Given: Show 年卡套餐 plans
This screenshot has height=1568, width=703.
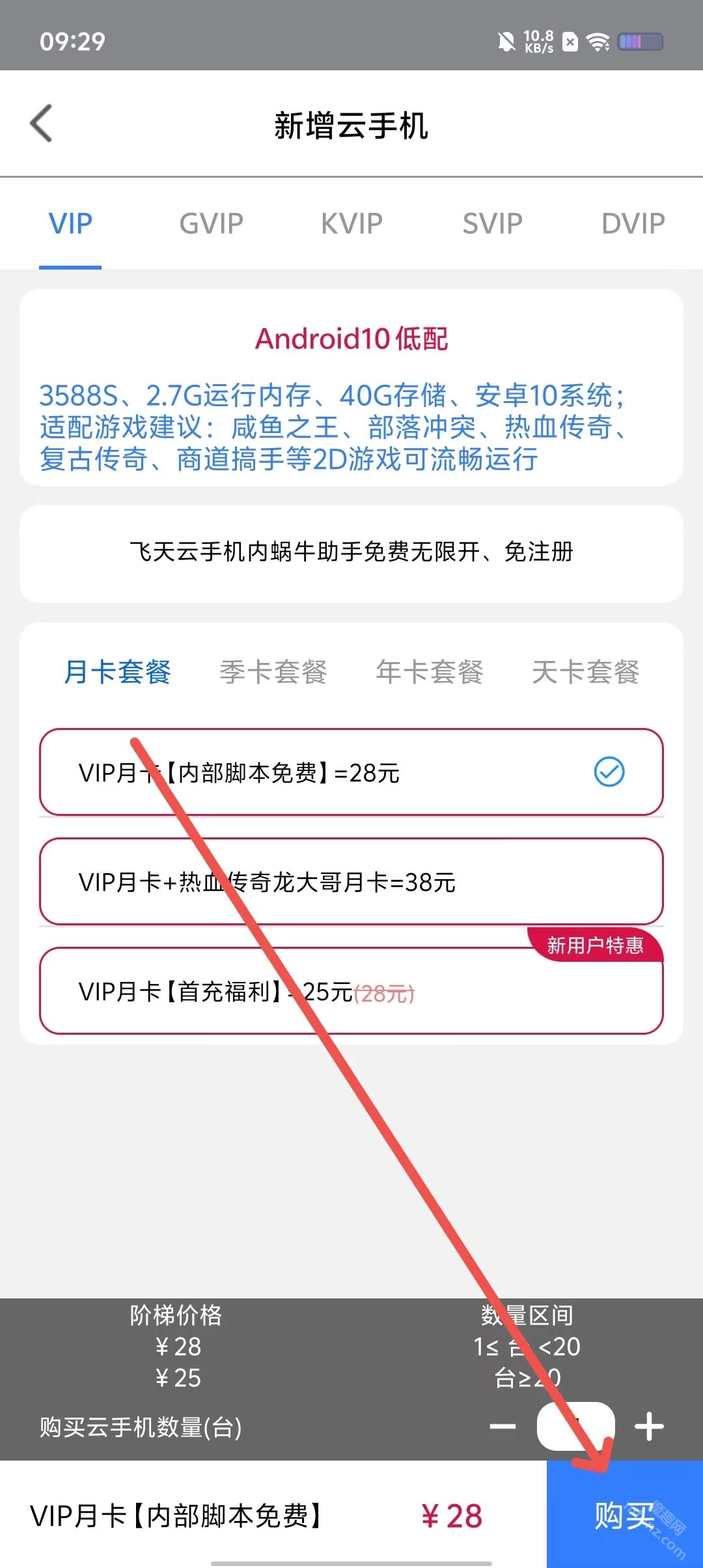Looking at the screenshot, I should pyautogui.click(x=429, y=672).
